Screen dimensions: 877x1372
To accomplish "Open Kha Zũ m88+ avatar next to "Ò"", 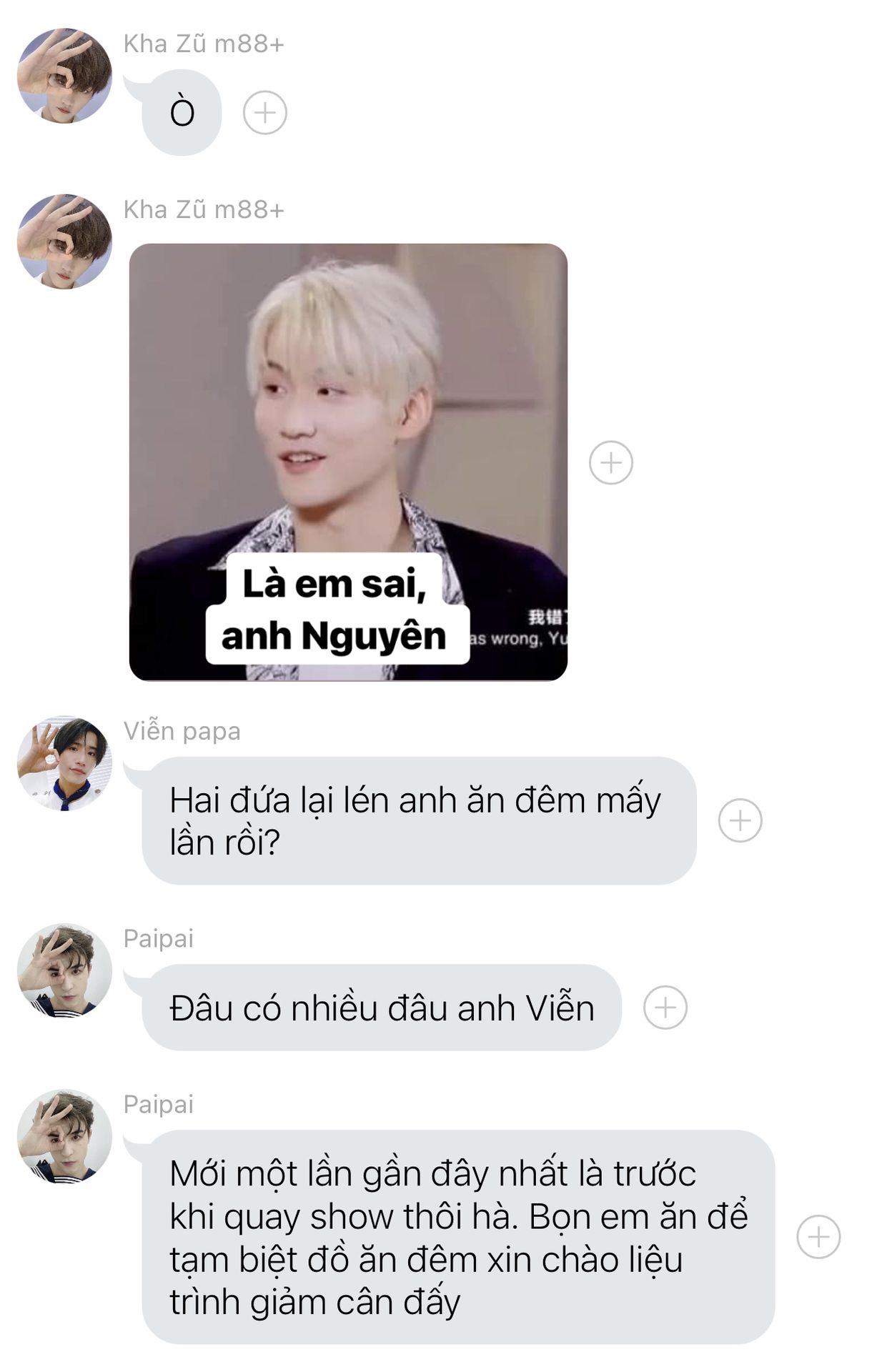I will click(64, 76).
